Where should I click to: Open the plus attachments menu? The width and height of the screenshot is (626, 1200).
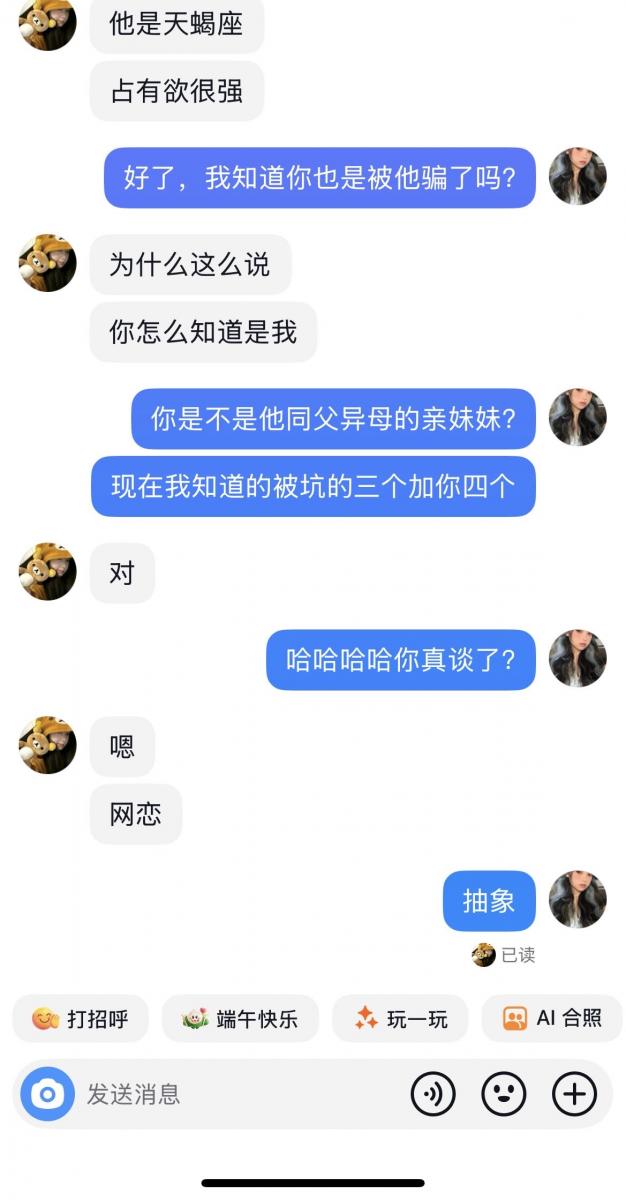coord(574,1094)
